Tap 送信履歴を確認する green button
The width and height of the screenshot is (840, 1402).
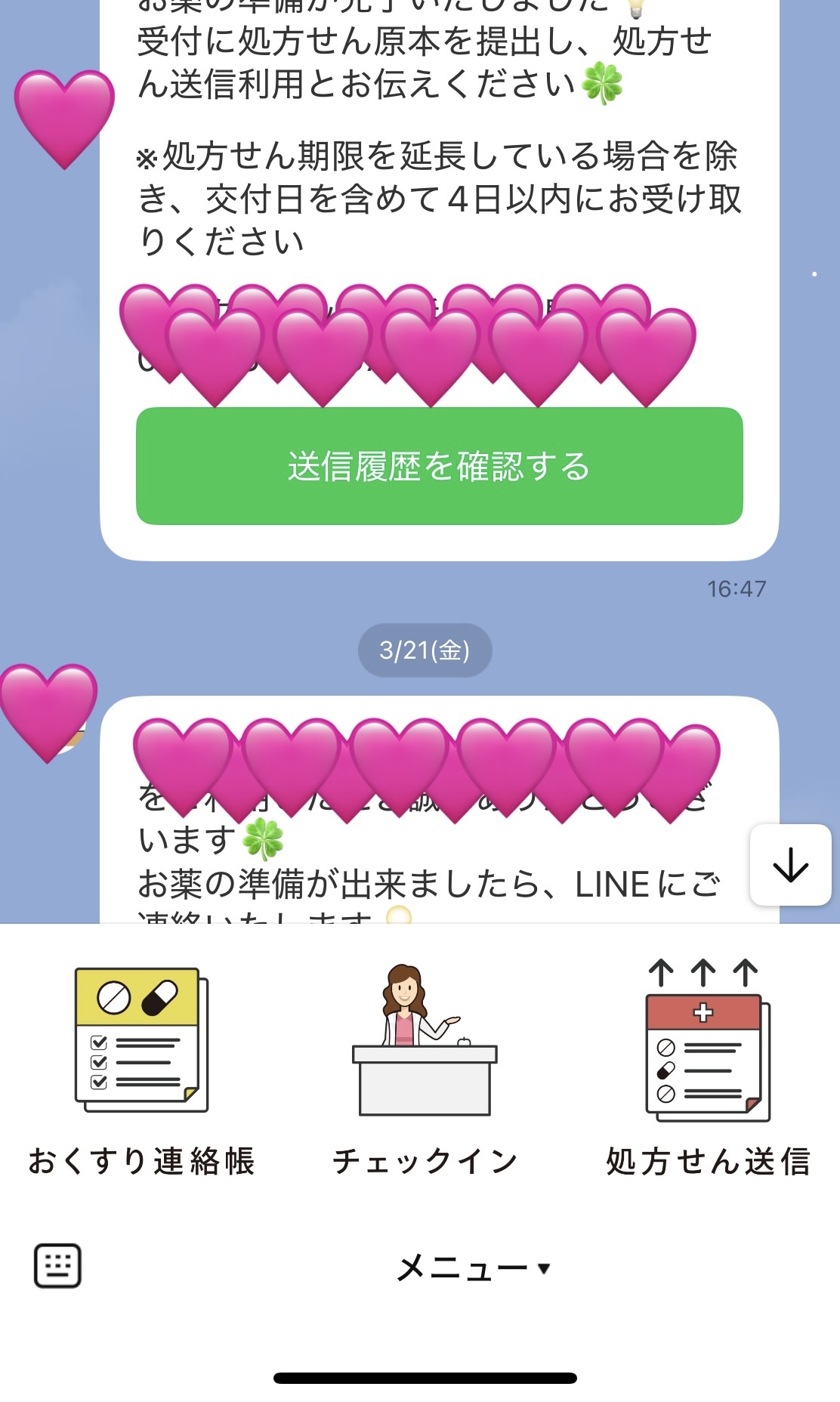[x=439, y=466]
